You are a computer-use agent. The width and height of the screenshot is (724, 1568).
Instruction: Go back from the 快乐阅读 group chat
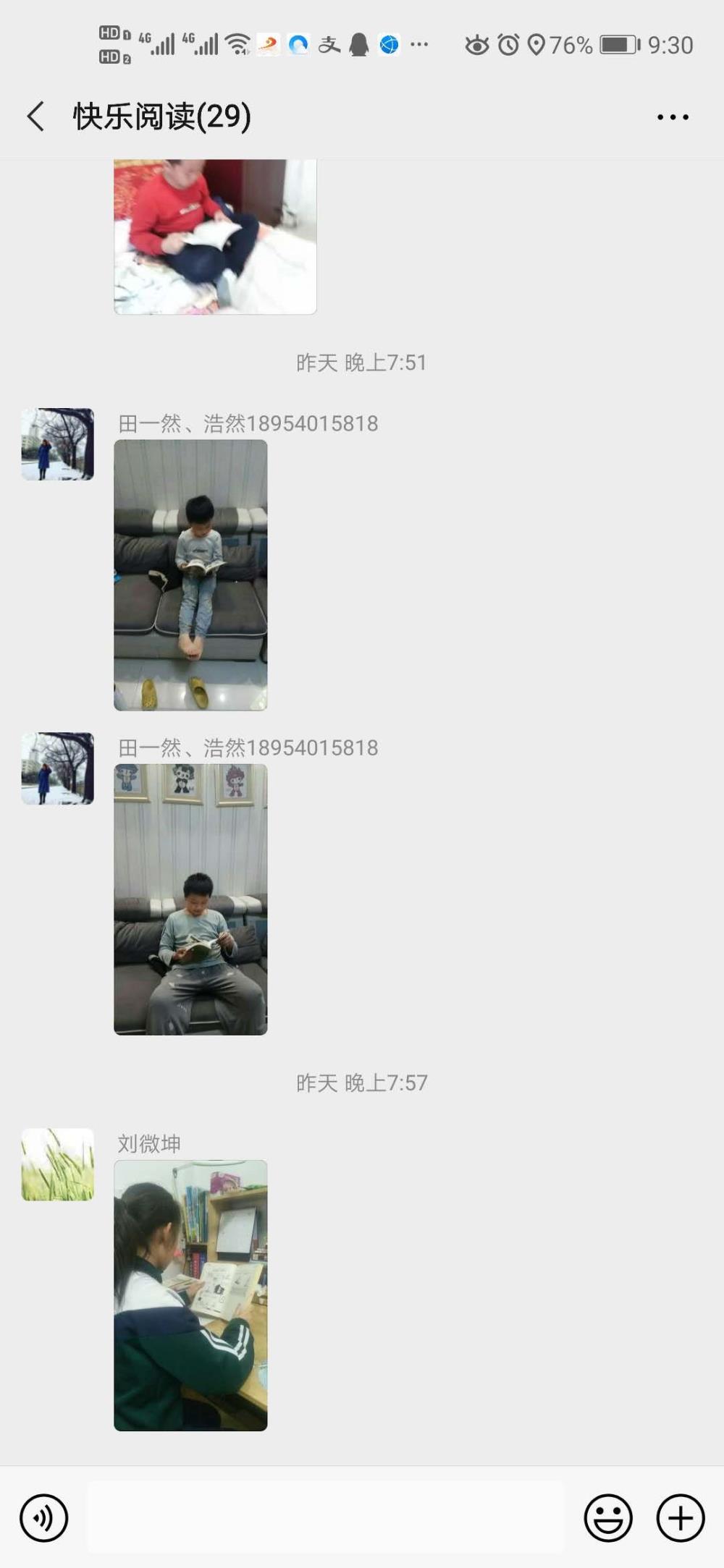pyautogui.click(x=36, y=116)
